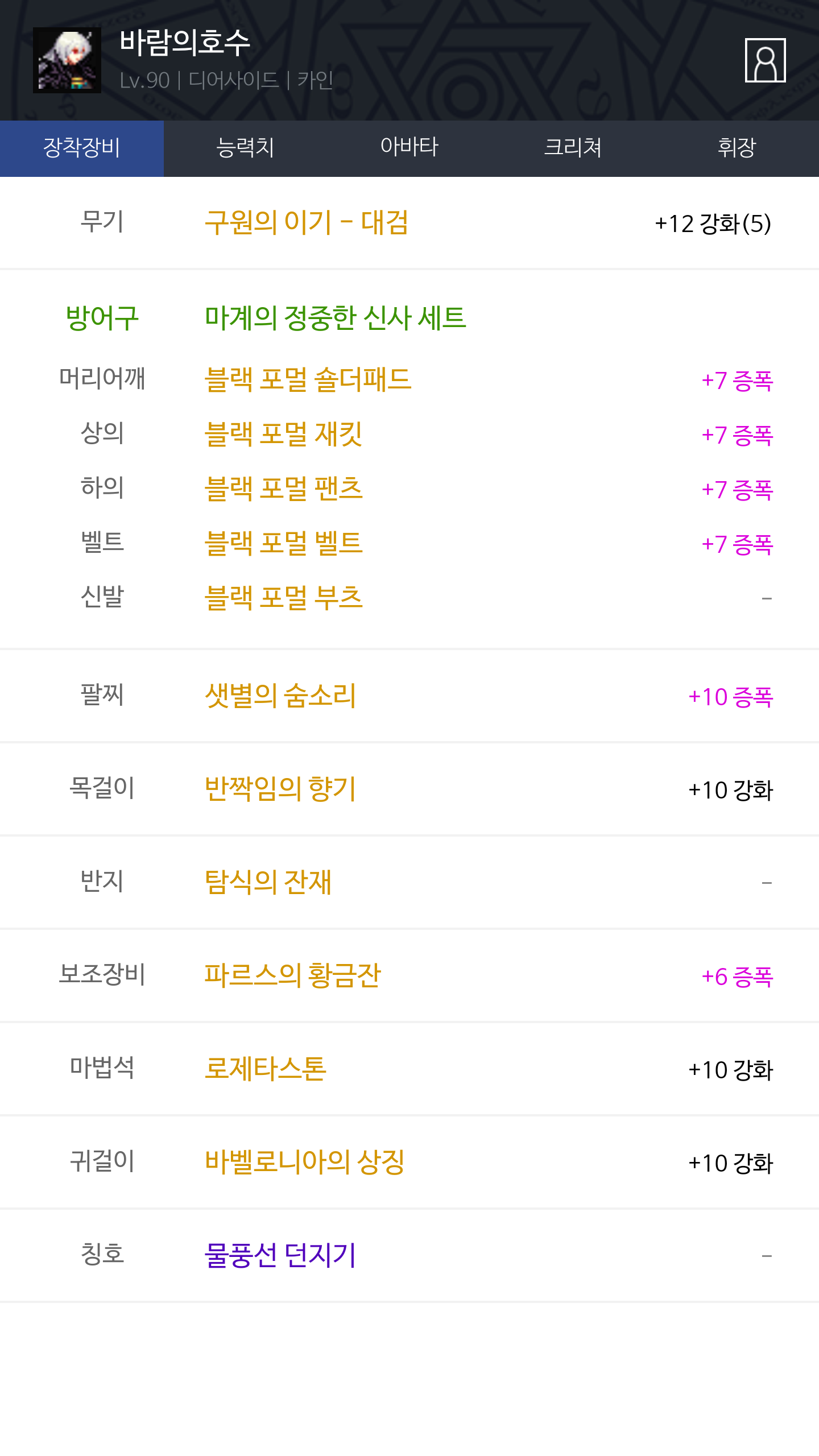Open 파르스의 황금잔 sub-equipment
The image size is (819, 1456).
[293, 975]
